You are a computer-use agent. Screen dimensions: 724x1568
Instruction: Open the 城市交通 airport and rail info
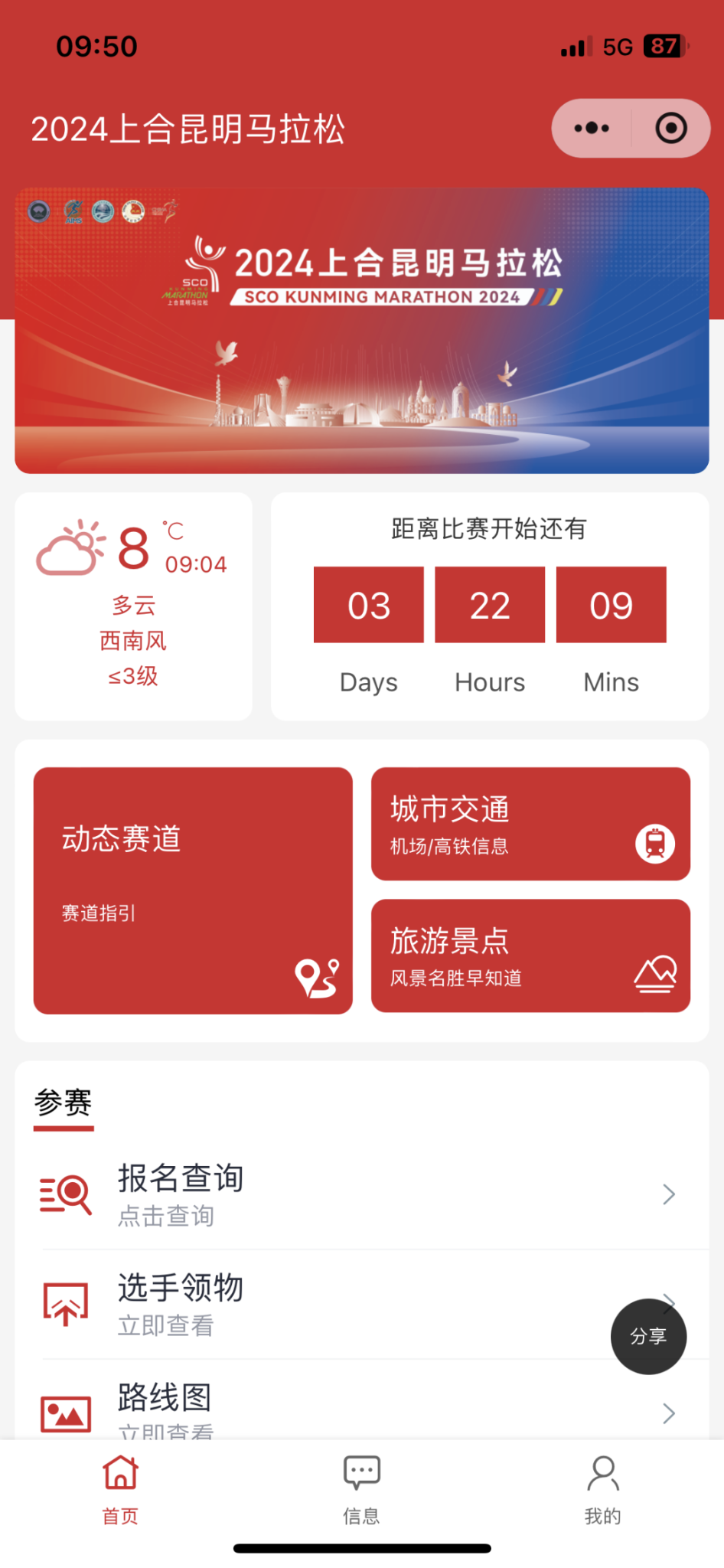[530, 823]
